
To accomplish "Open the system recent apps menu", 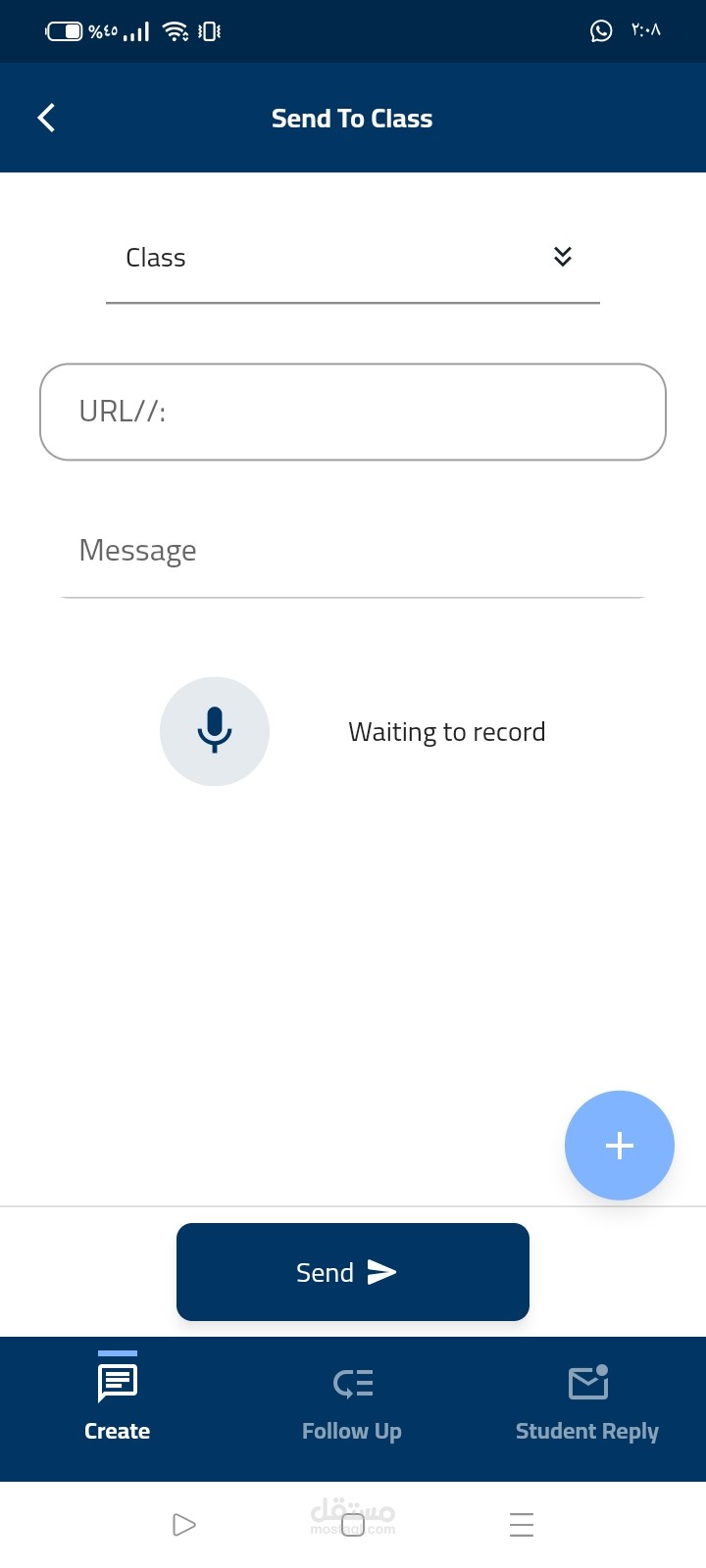I will coord(522,1525).
